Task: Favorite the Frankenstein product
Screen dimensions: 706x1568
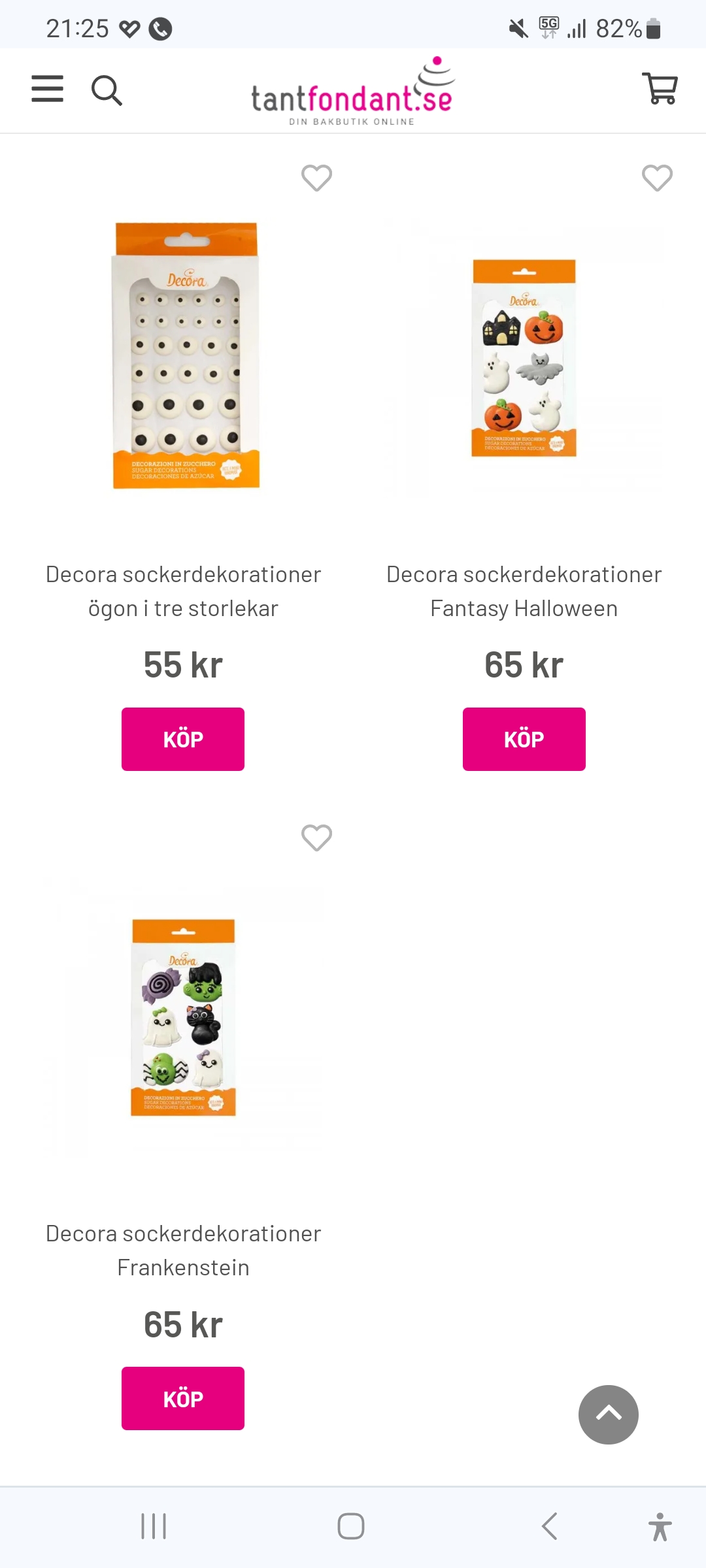Action: 316,838
